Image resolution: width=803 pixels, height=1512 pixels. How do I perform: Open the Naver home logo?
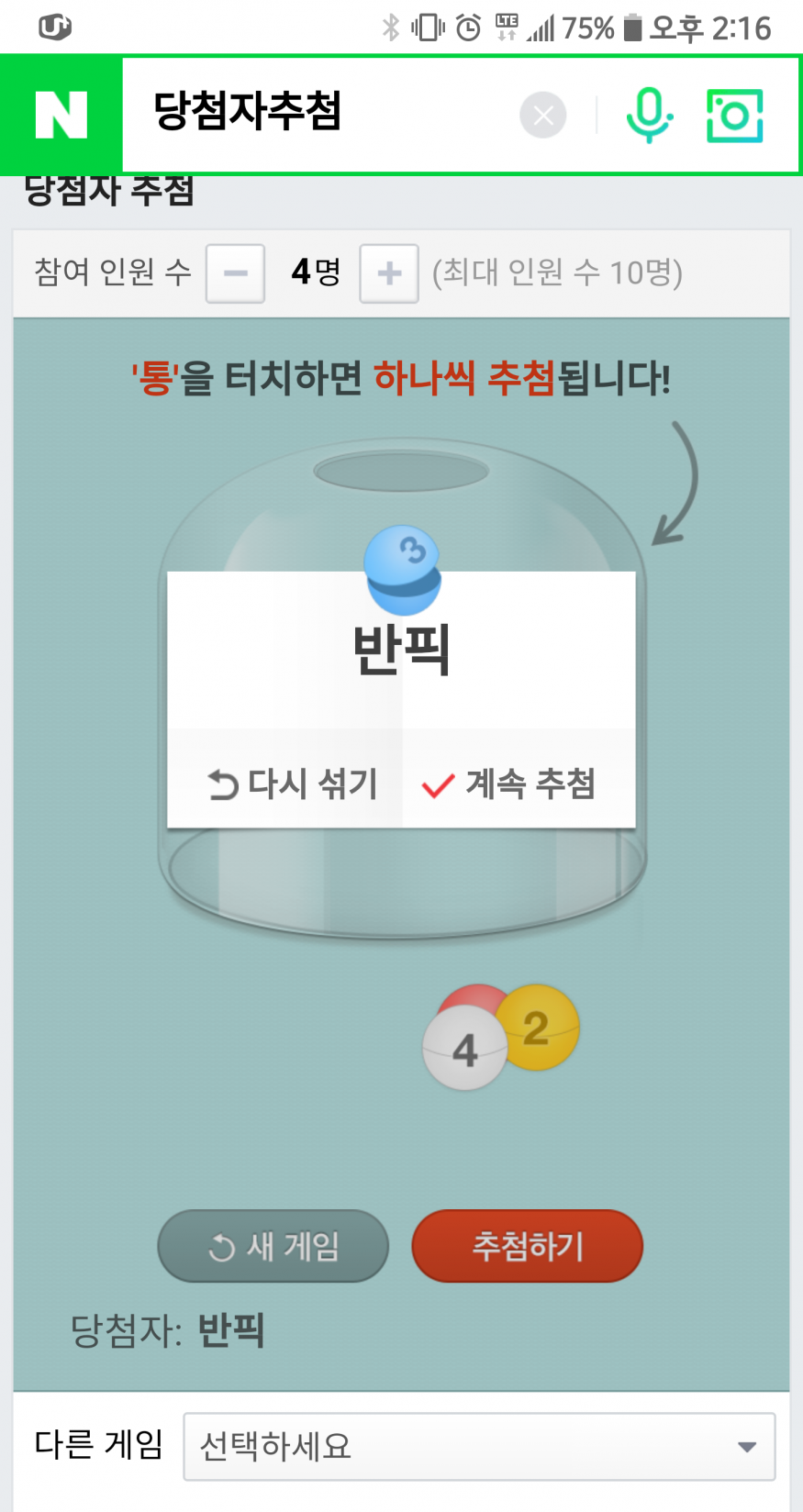pyautogui.click(x=61, y=116)
